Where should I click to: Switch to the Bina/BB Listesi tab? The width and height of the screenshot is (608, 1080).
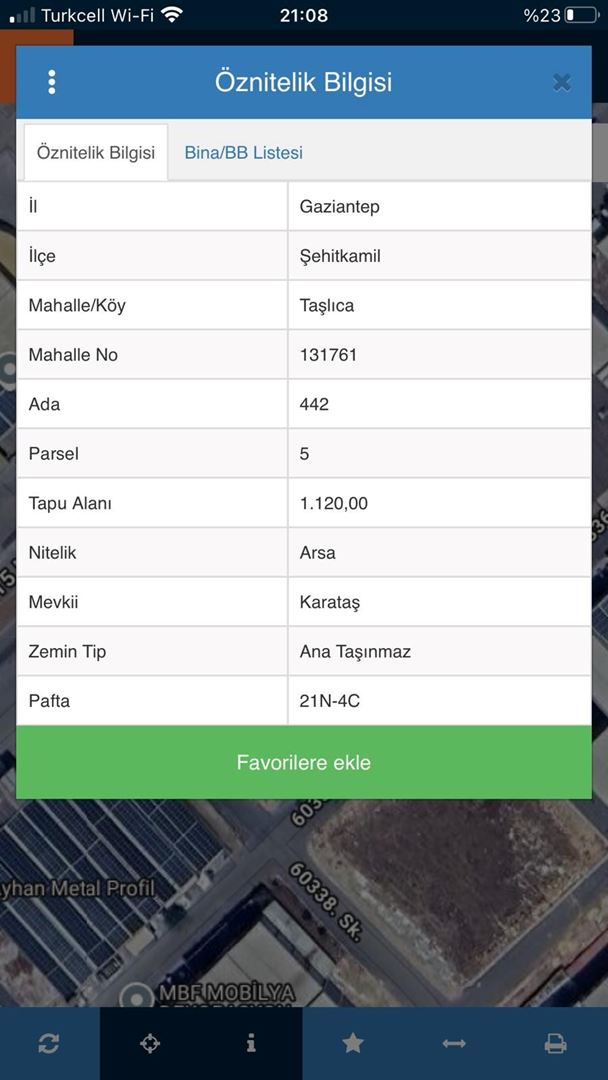[243, 153]
